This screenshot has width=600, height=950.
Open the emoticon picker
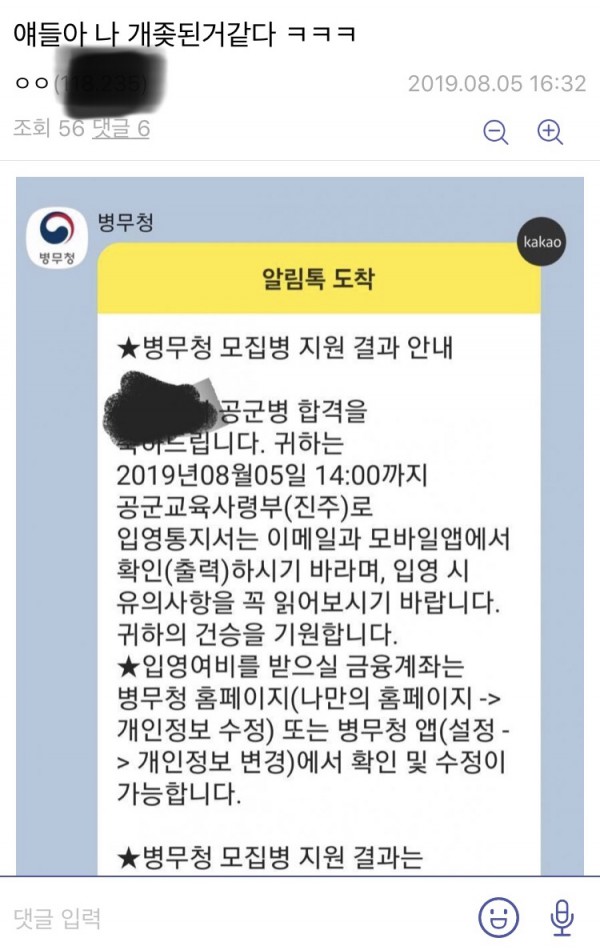tap(499, 917)
